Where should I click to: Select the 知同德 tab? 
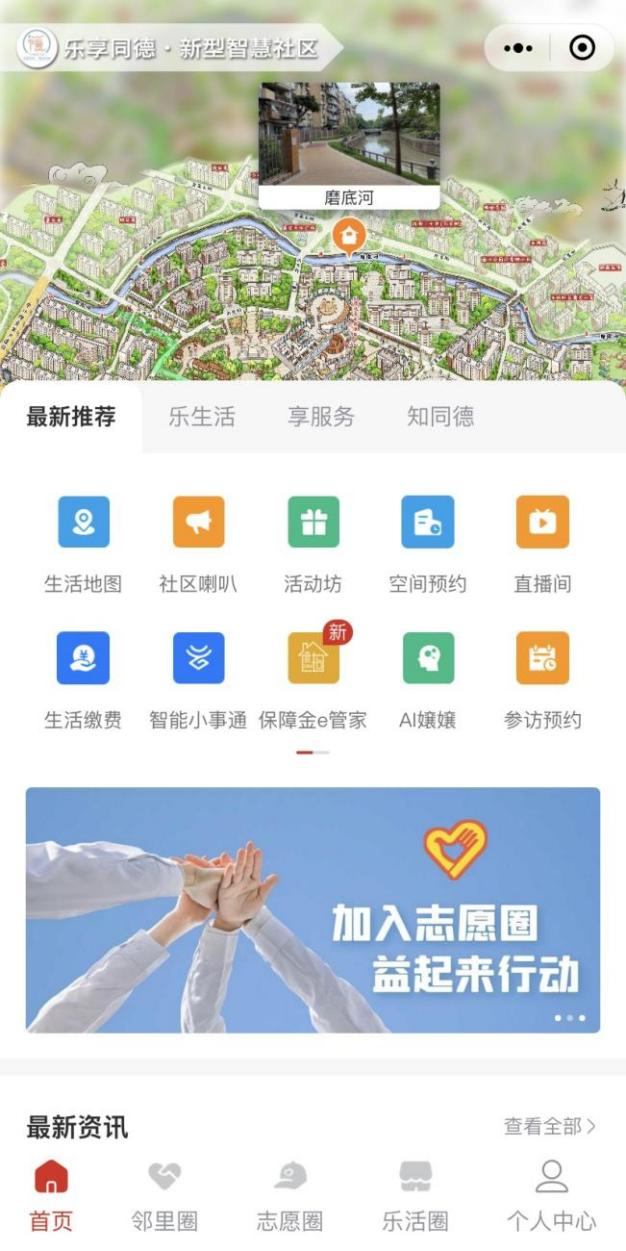(441, 417)
